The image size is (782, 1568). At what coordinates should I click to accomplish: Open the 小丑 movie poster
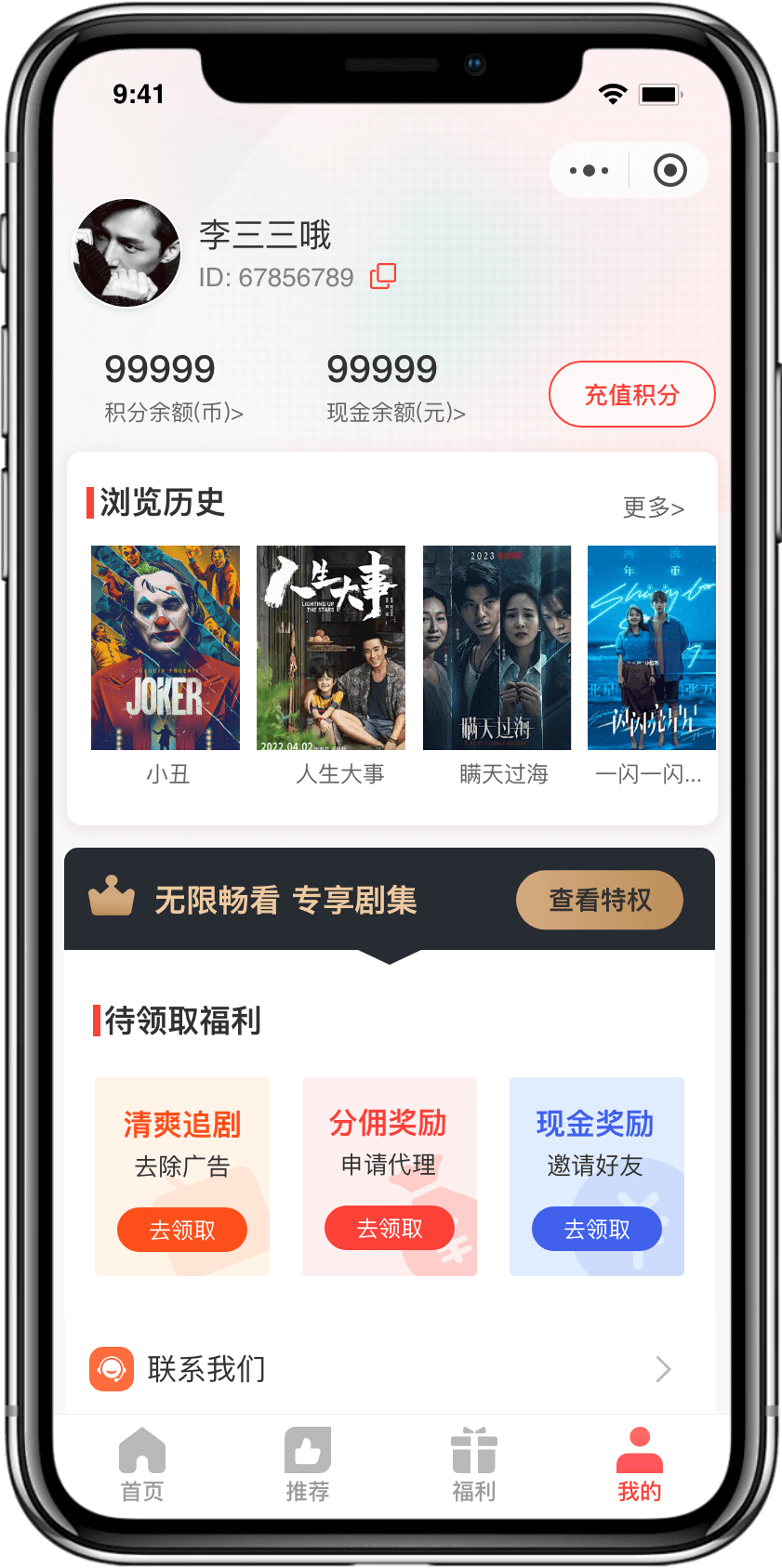166,648
